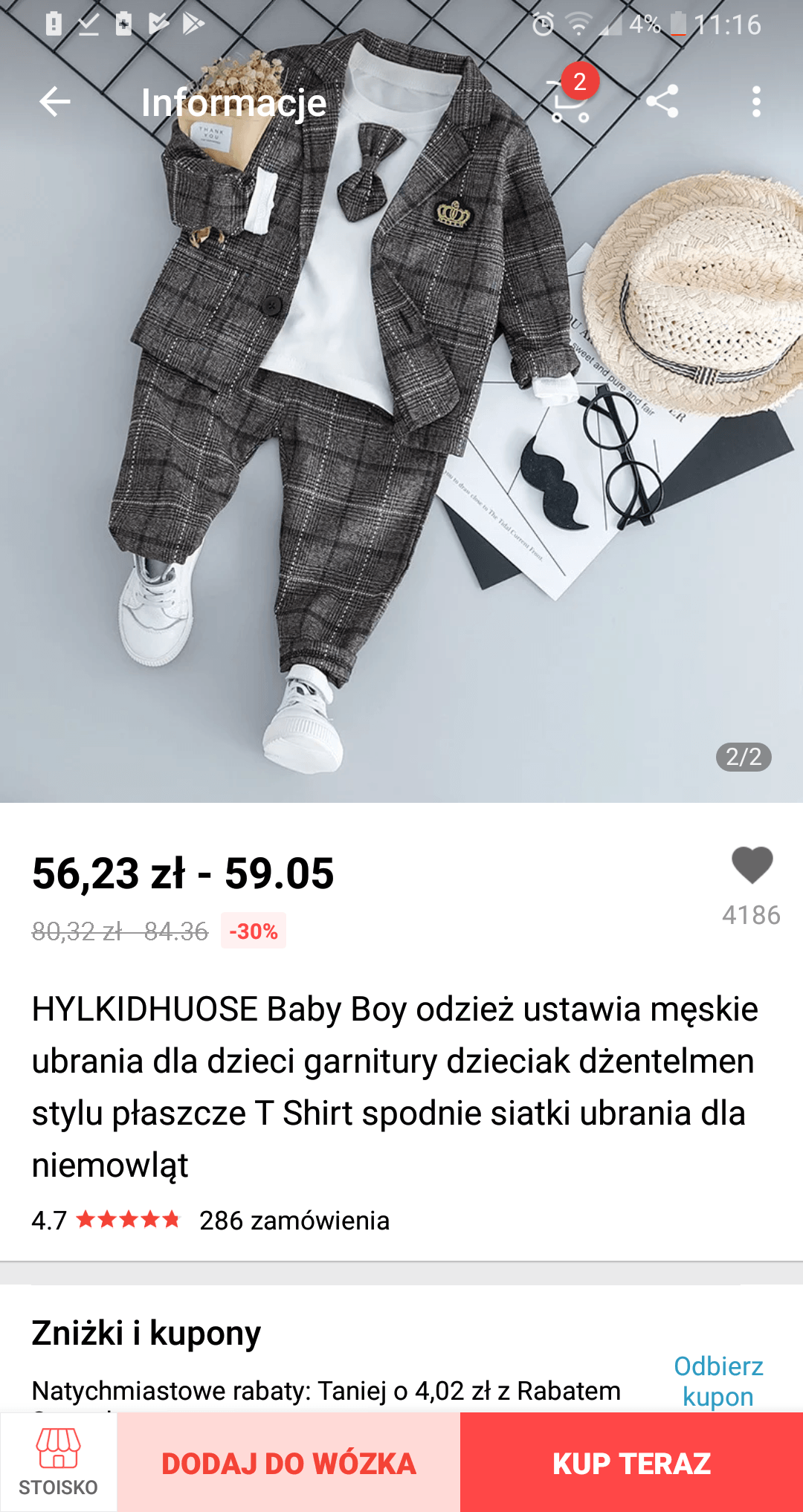The image size is (803, 1512).
Task: Go back using the arrow icon
Action: click(x=54, y=102)
